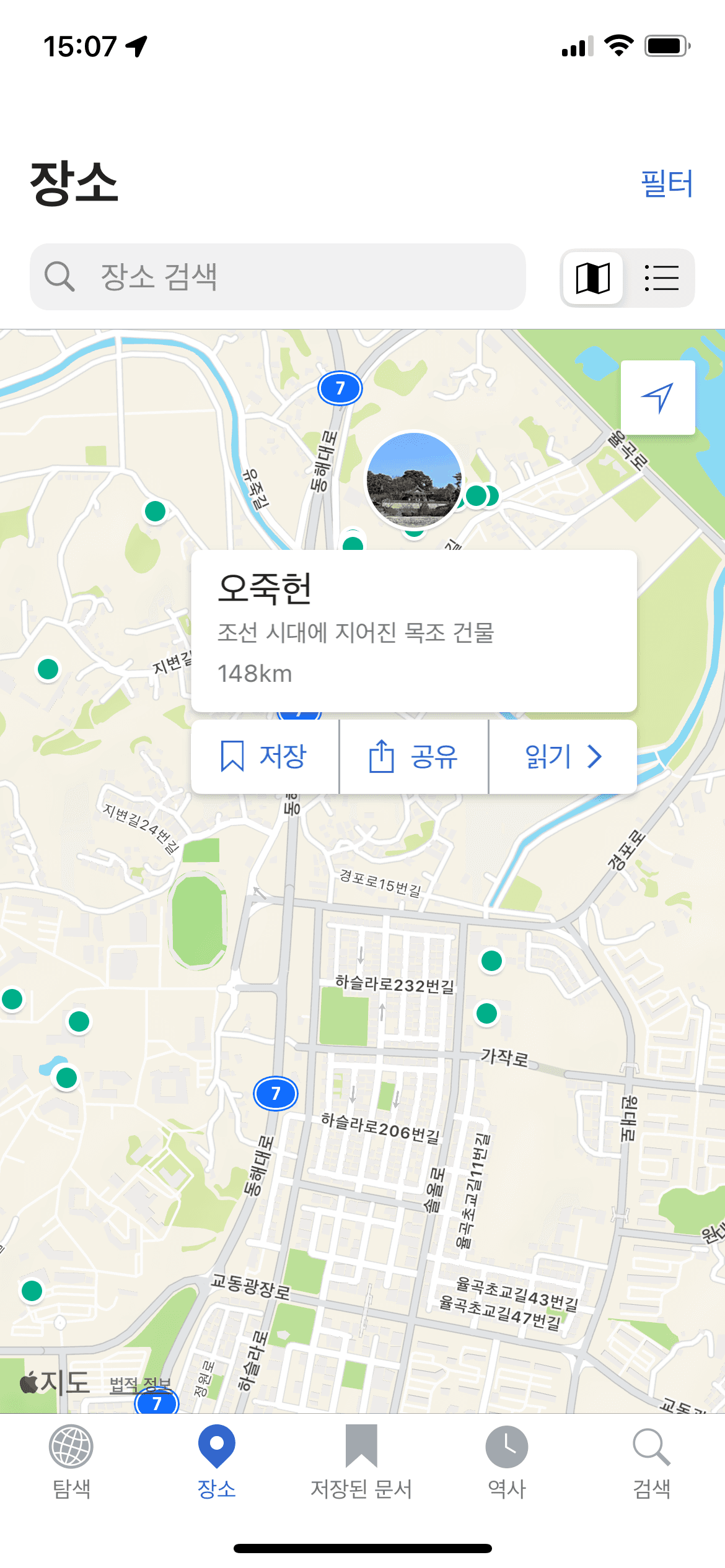Select the list view icon in the segmented control
This screenshot has width=725, height=1568.
coord(662,277)
